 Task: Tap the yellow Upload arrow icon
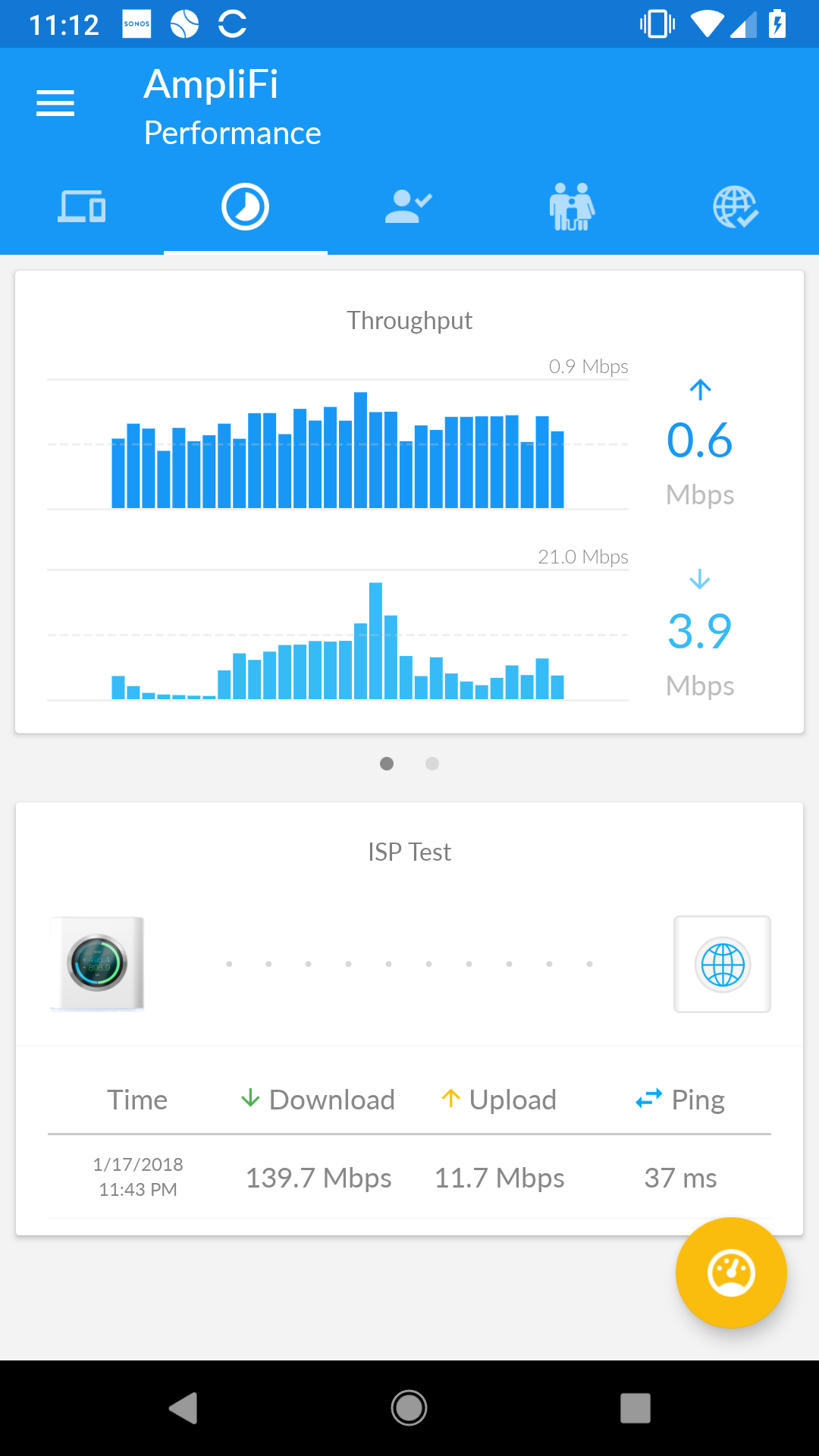point(450,1098)
